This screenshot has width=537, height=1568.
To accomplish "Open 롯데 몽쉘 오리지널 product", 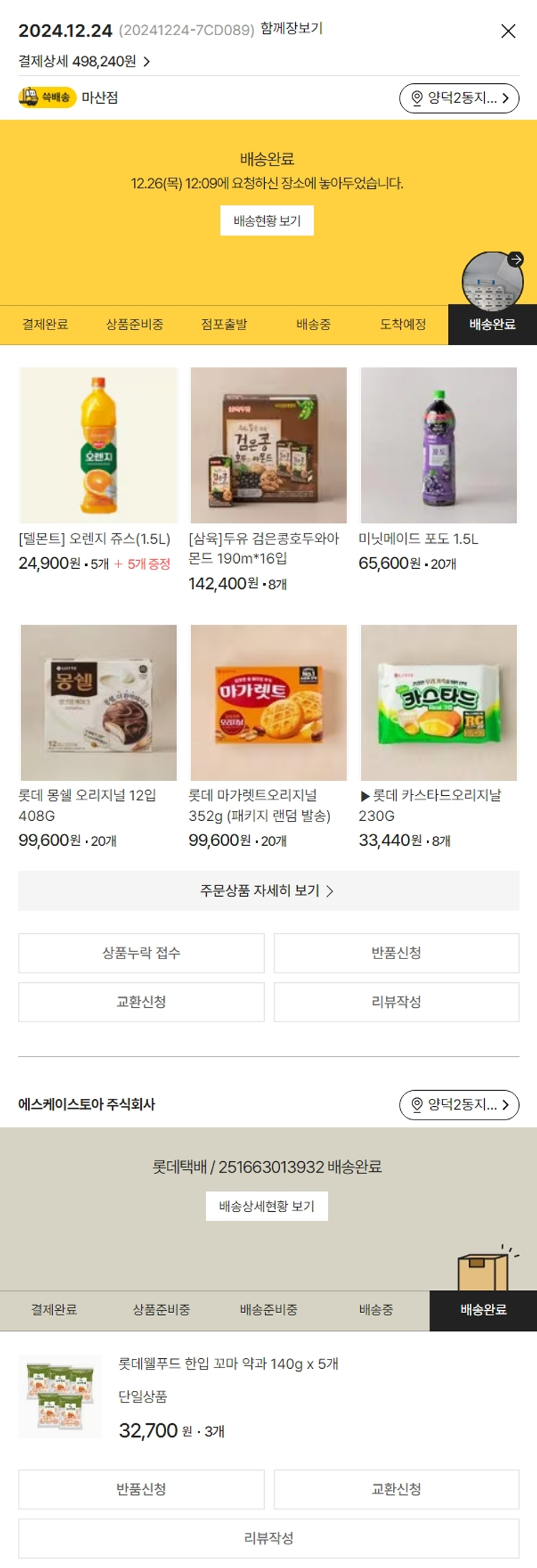I will pos(98,702).
